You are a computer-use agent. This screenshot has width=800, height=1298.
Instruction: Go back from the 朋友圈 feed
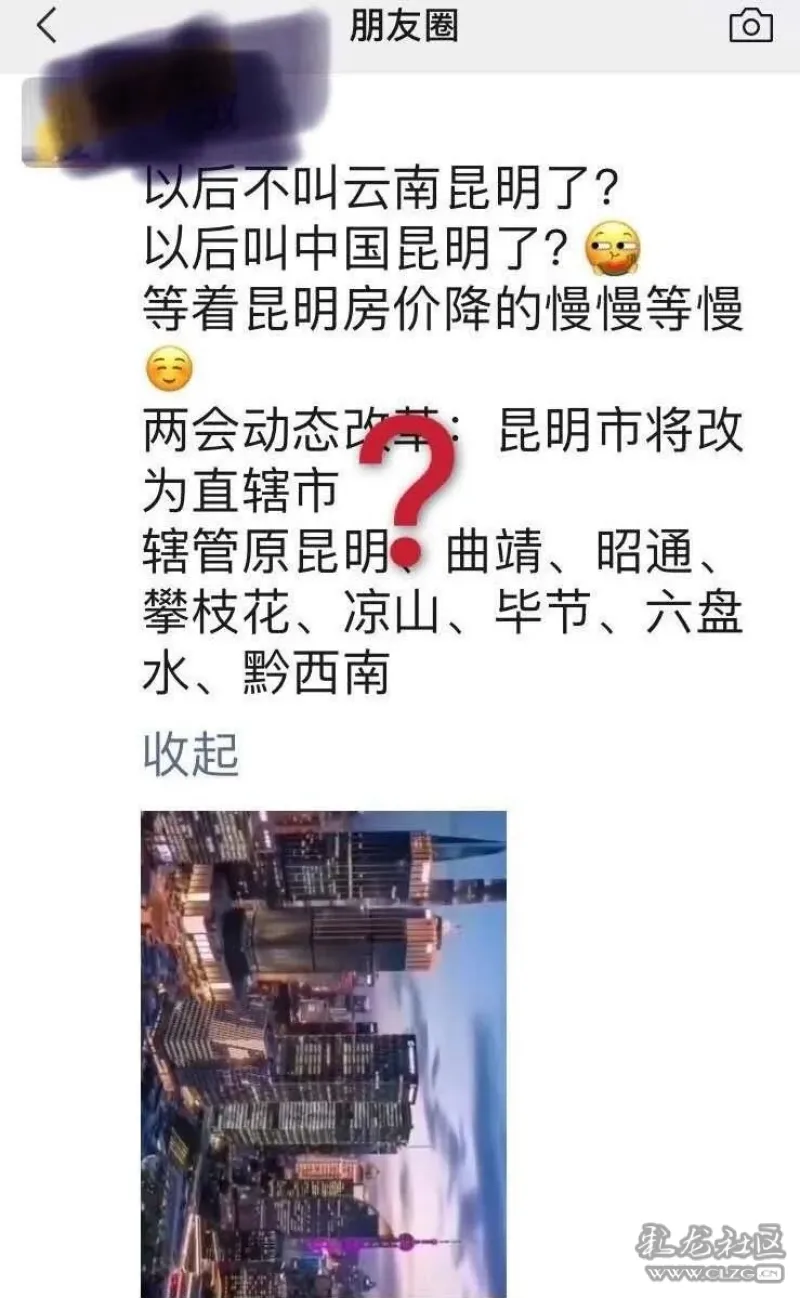pos(46,27)
